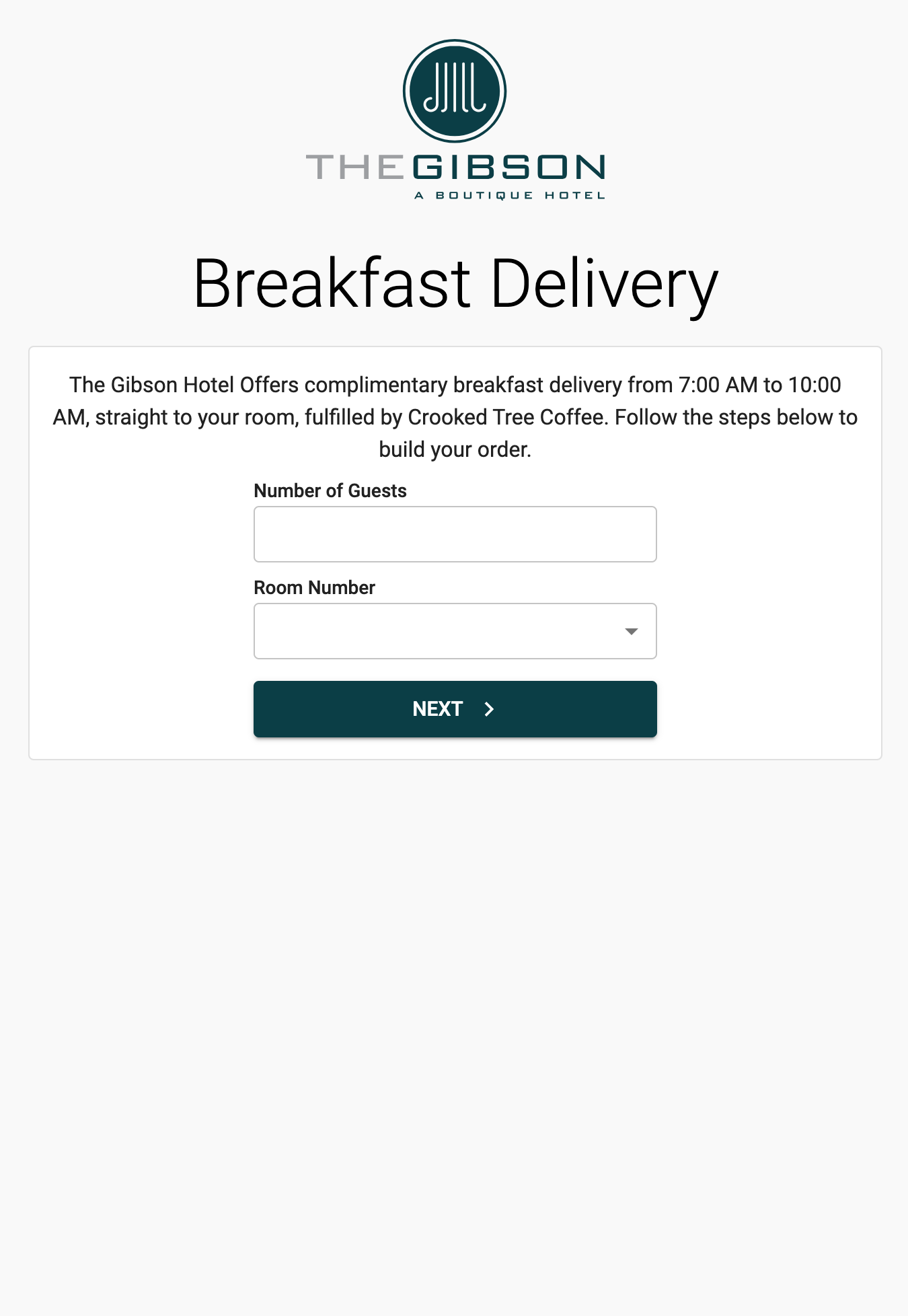Screen dimensions: 908x1316
Task: Focus the Number of Guests field
Action: [x=455, y=534]
